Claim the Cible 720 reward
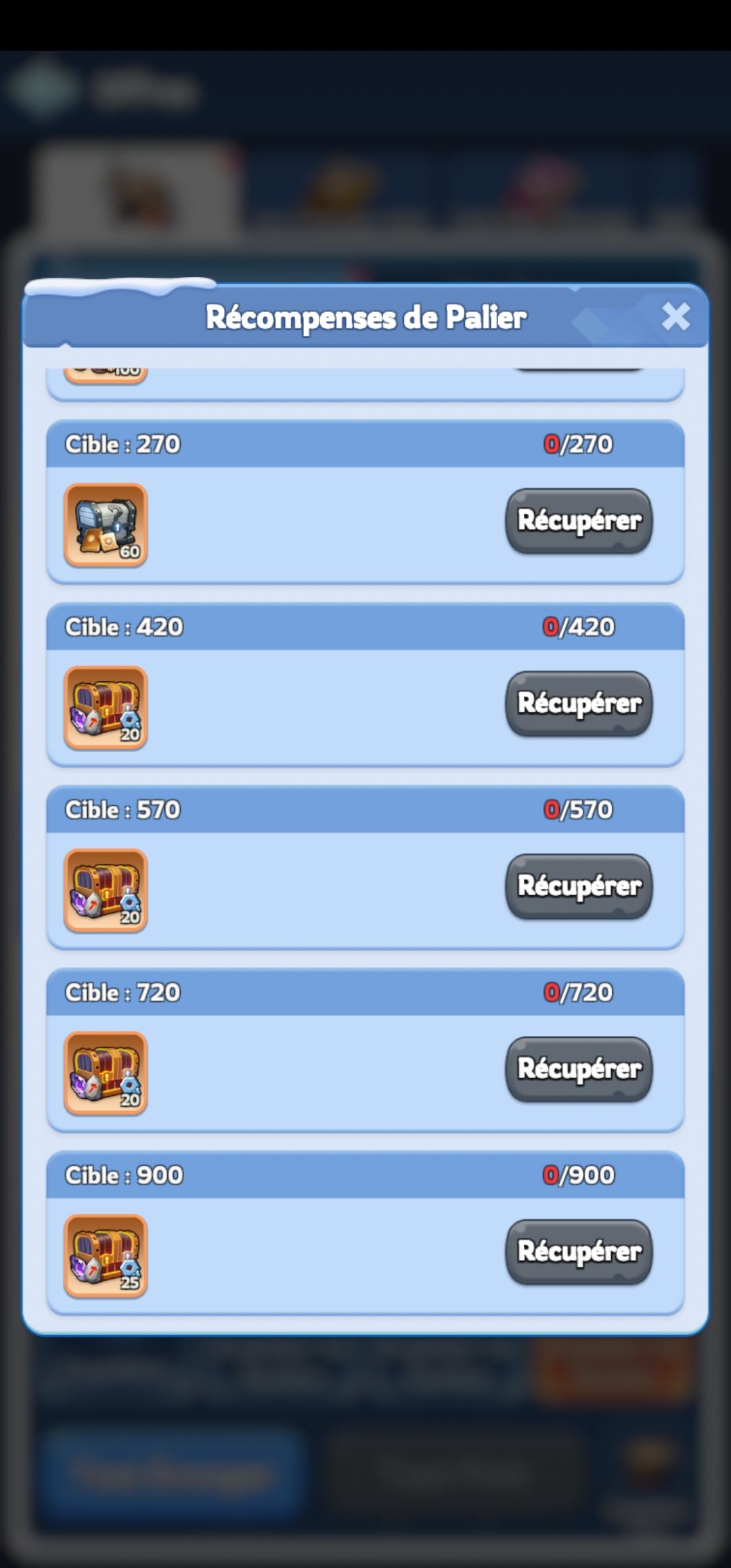Viewport: 731px width, 1568px height. click(x=579, y=1069)
